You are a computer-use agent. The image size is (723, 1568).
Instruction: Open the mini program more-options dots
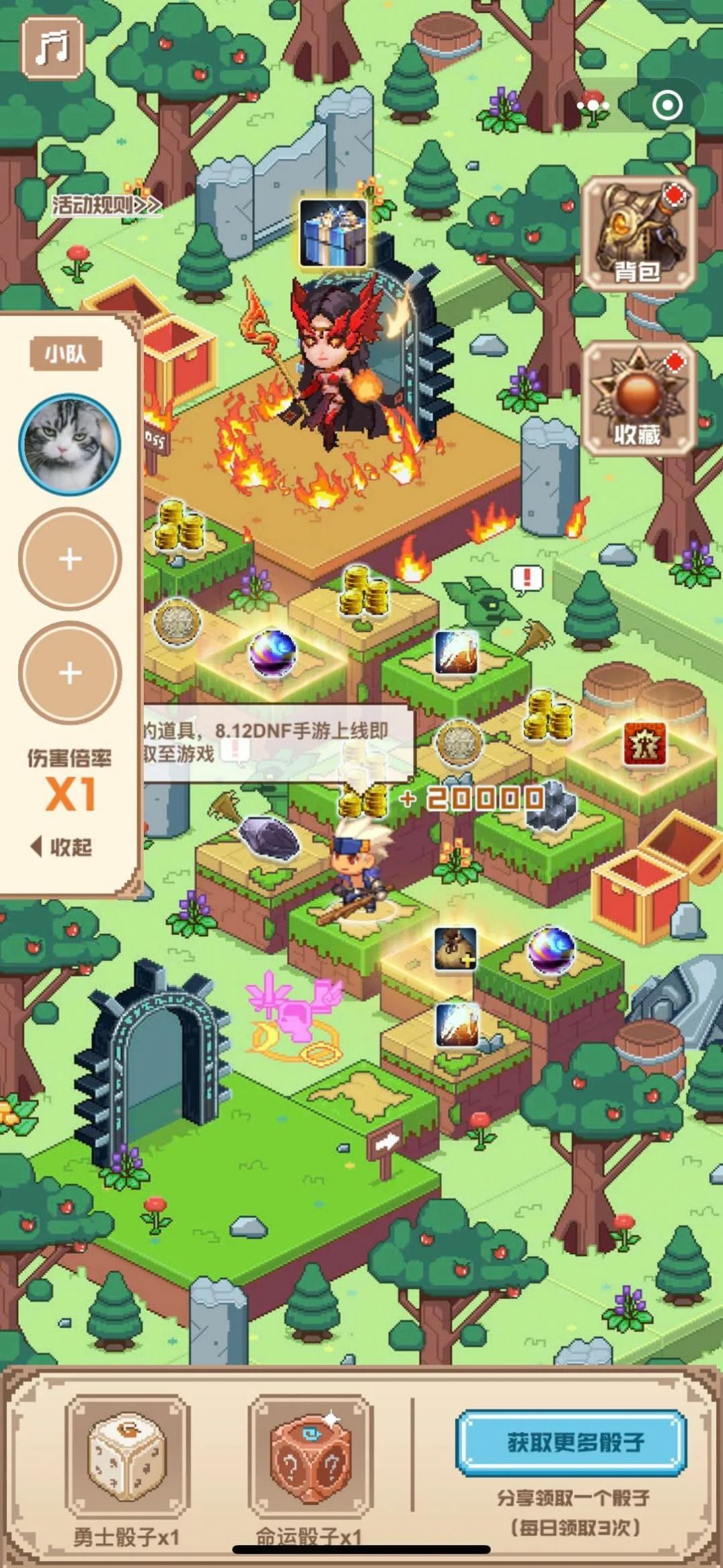tap(593, 106)
